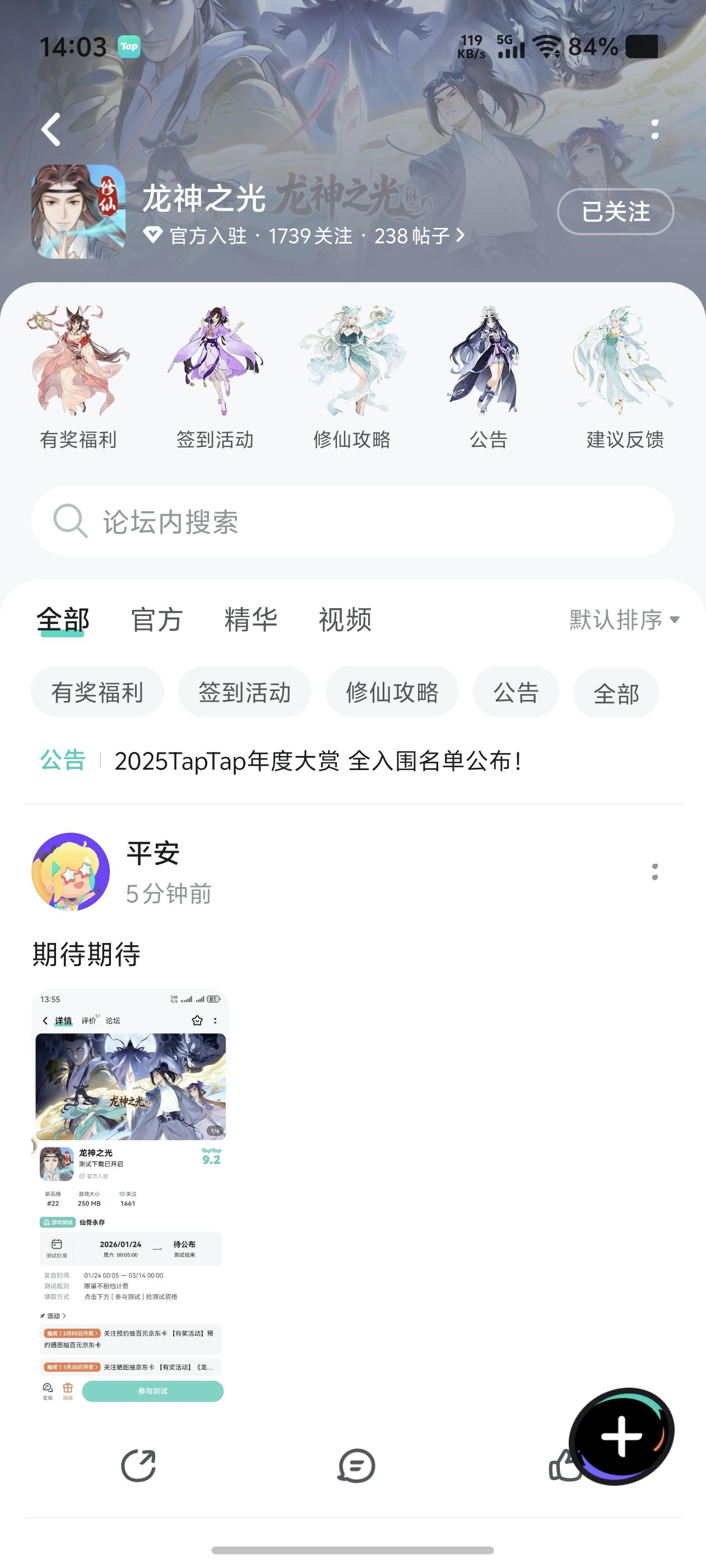Open the more options on 平安's post

(655, 872)
